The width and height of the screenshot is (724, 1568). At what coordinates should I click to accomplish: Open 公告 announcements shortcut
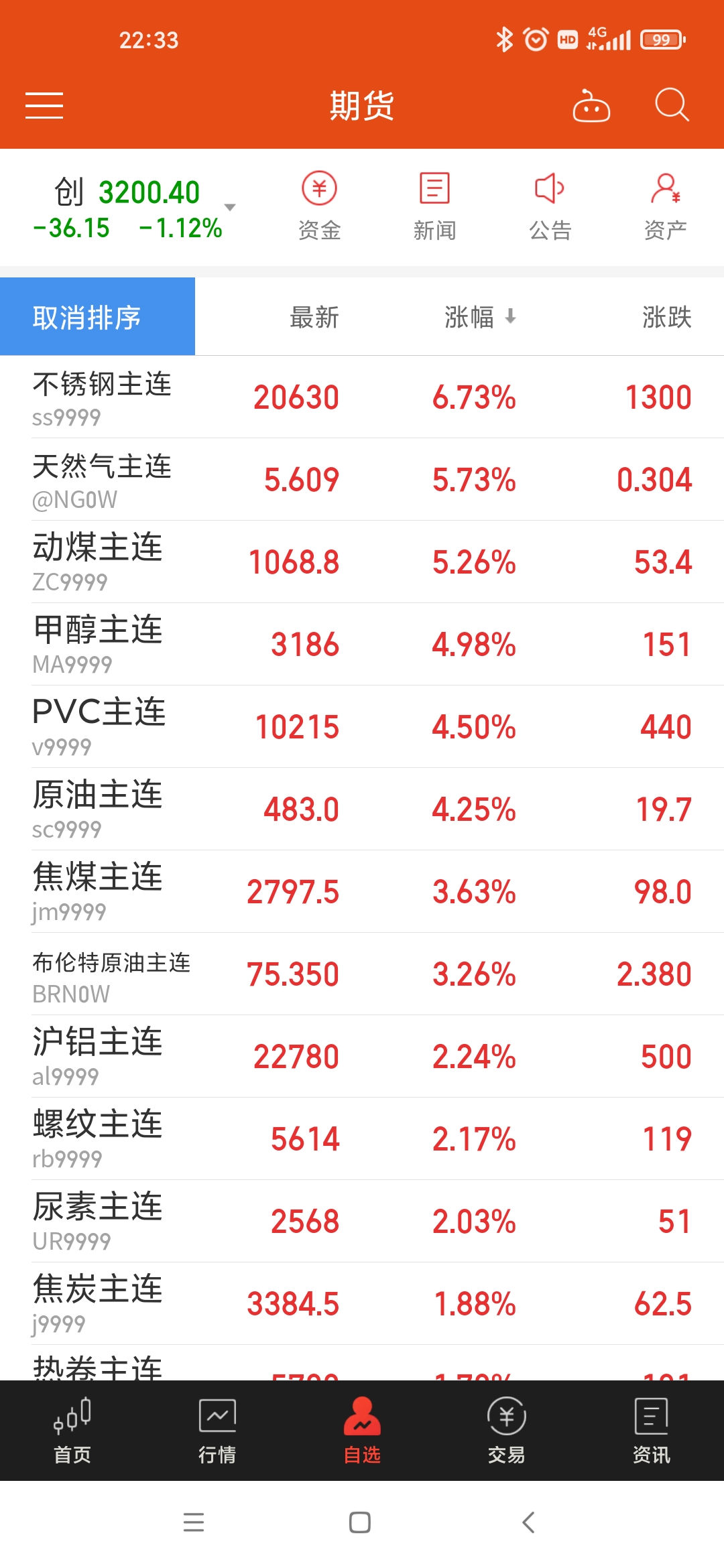550,206
